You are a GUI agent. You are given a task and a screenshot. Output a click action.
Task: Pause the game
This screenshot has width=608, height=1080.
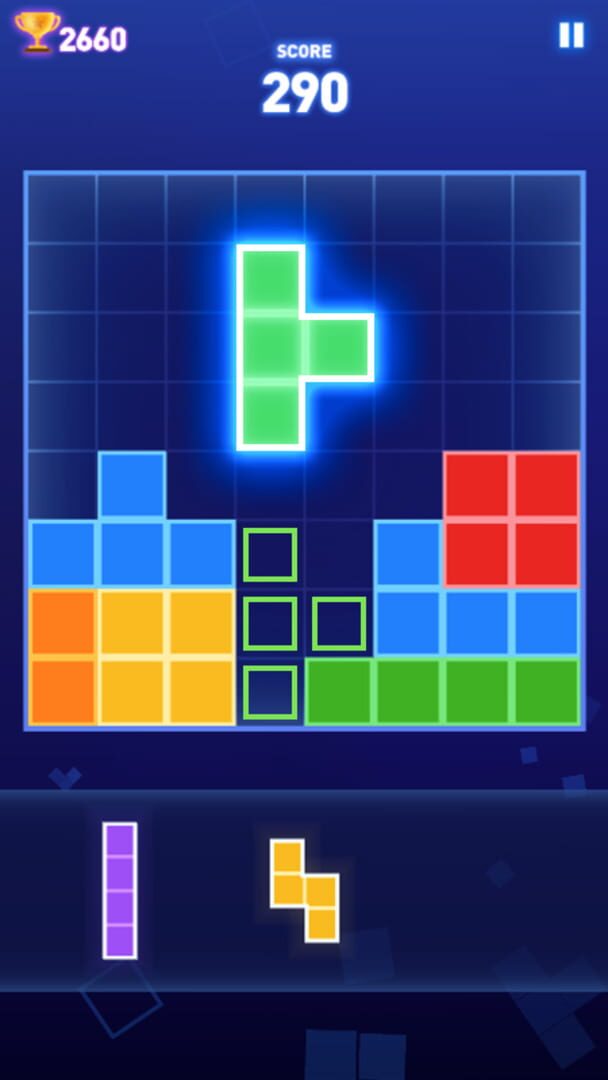coord(571,35)
